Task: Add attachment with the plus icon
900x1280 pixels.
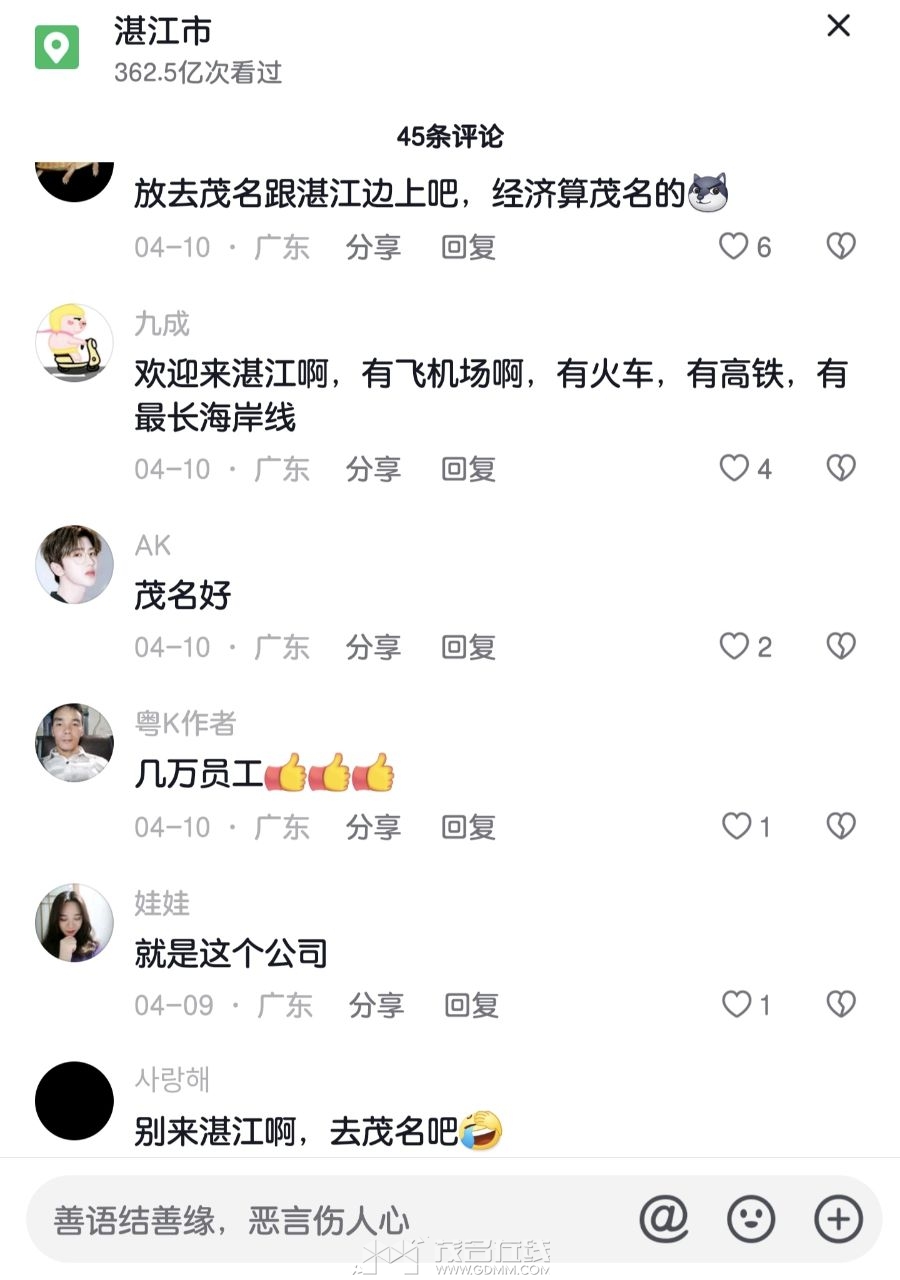Action: (x=838, y=1219)
